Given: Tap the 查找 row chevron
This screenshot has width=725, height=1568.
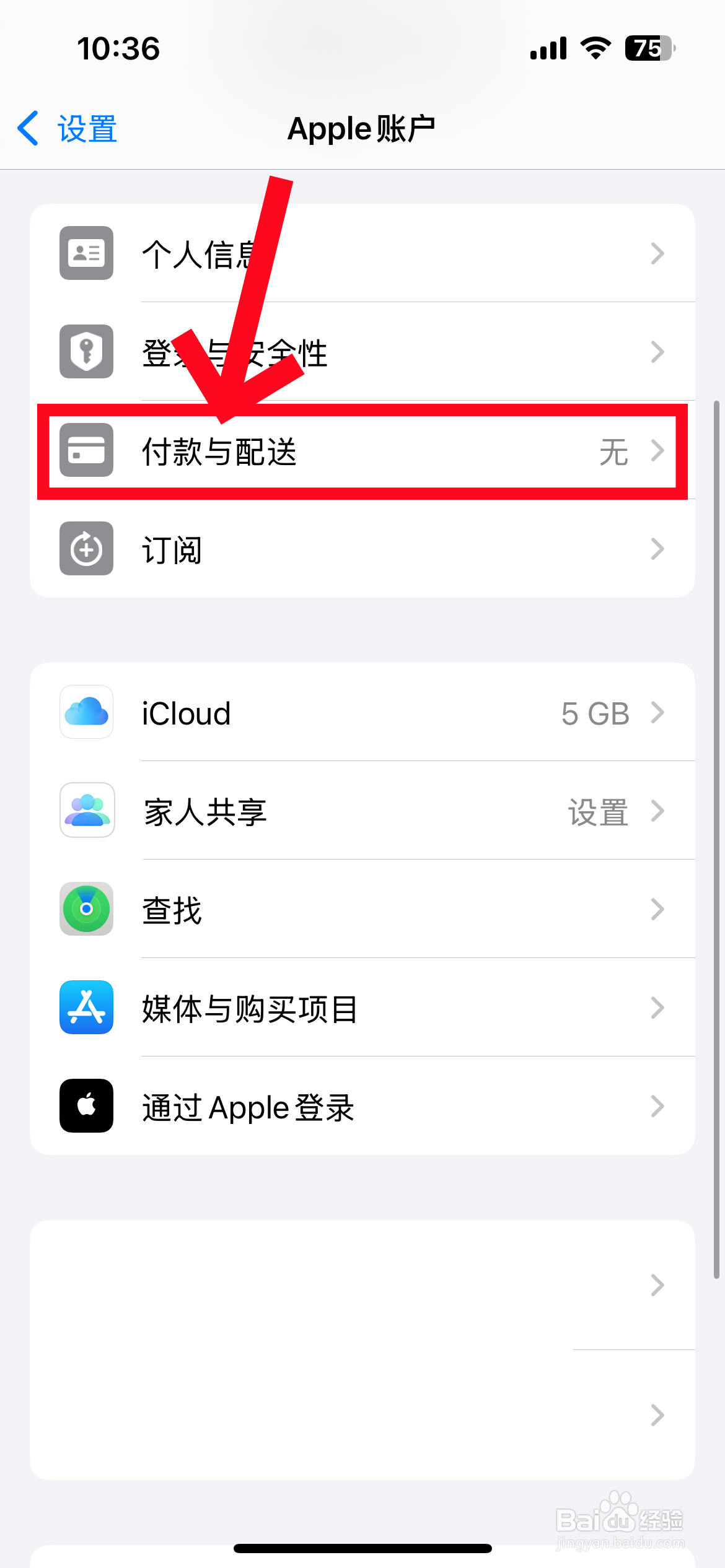Looking at the screenshot, I should pyautogui.click(x=657, y=909).
